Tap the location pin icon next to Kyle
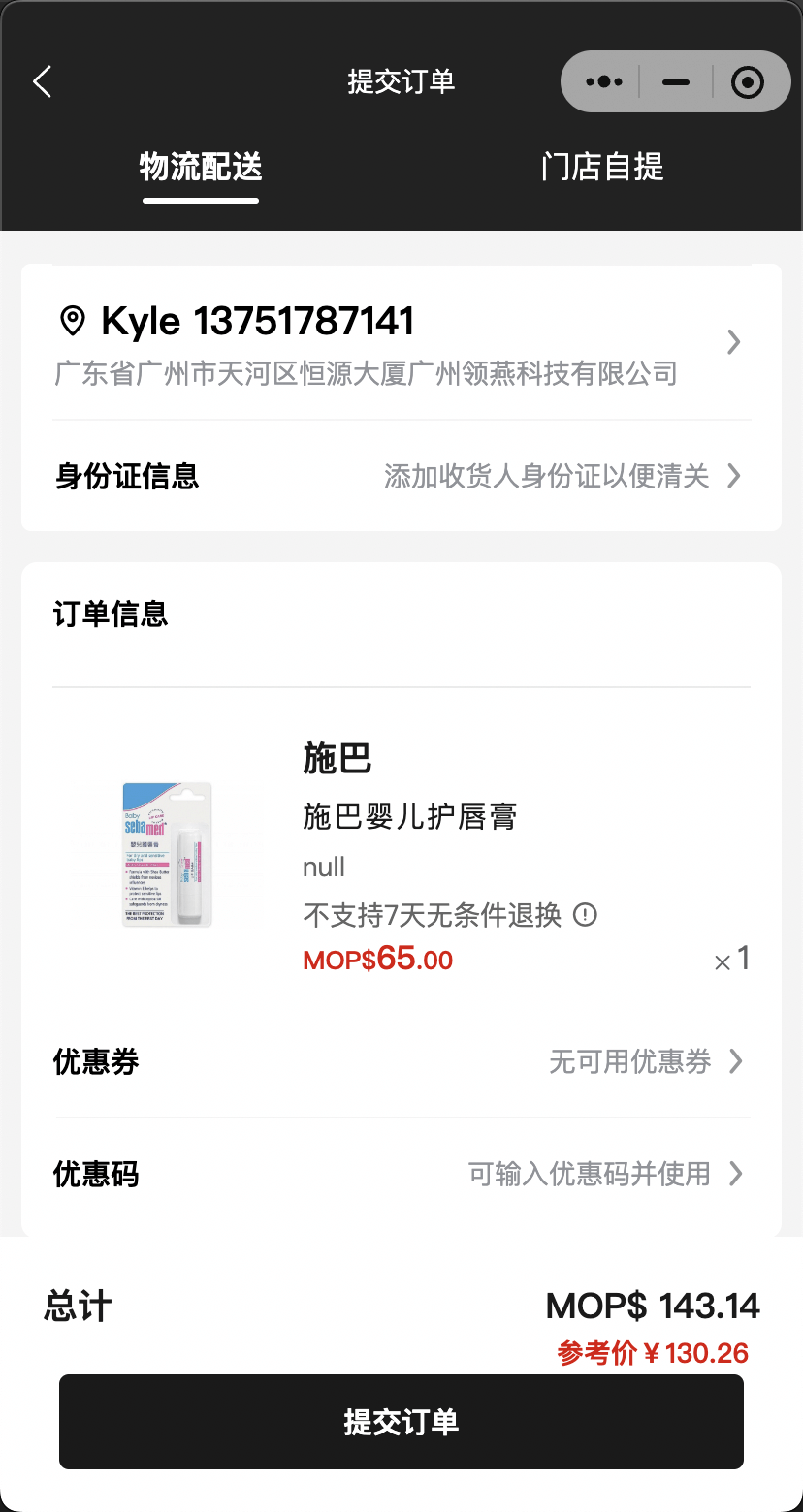Viewport: 803px width, 1512px height. [x=74, y=320]
